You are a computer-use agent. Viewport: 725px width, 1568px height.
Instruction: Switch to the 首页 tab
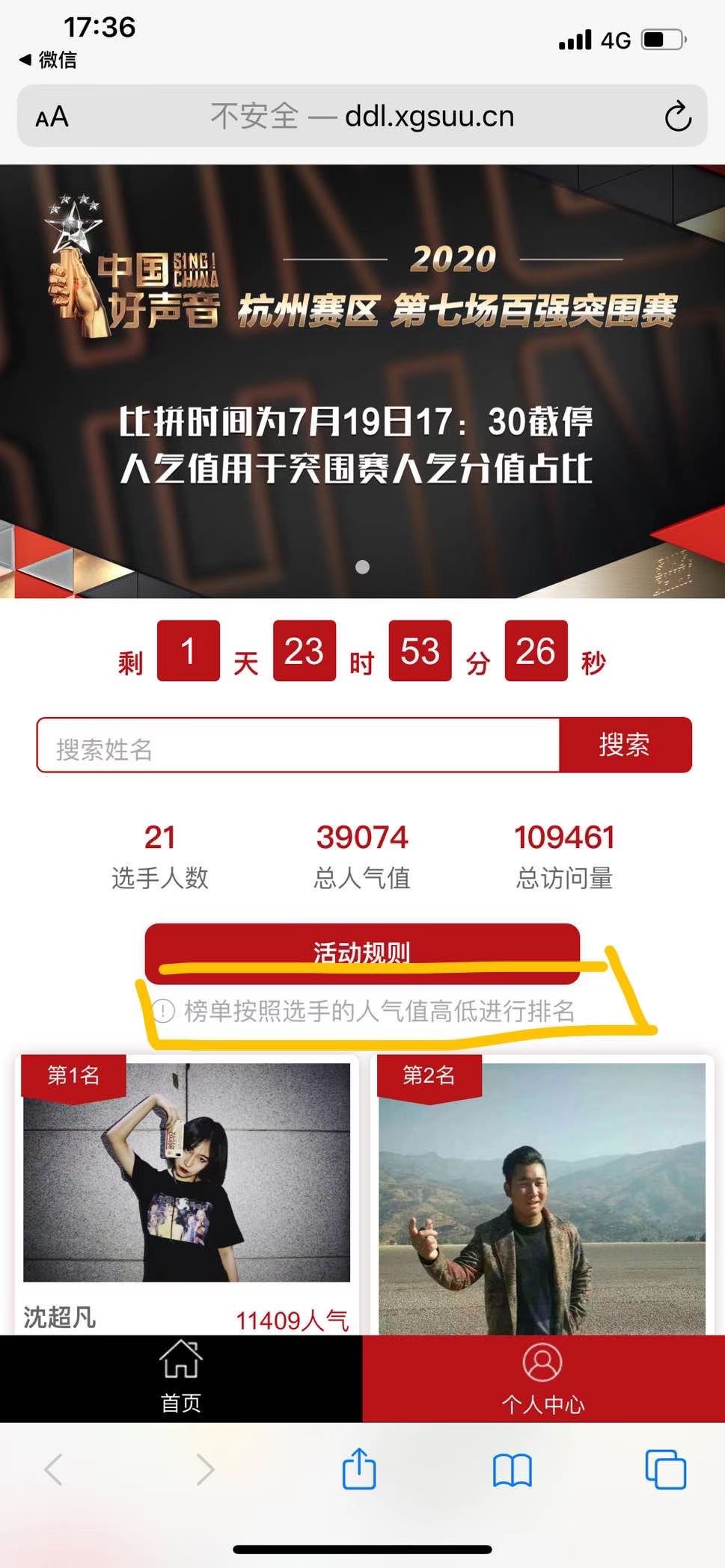[x=181, y=1379]
